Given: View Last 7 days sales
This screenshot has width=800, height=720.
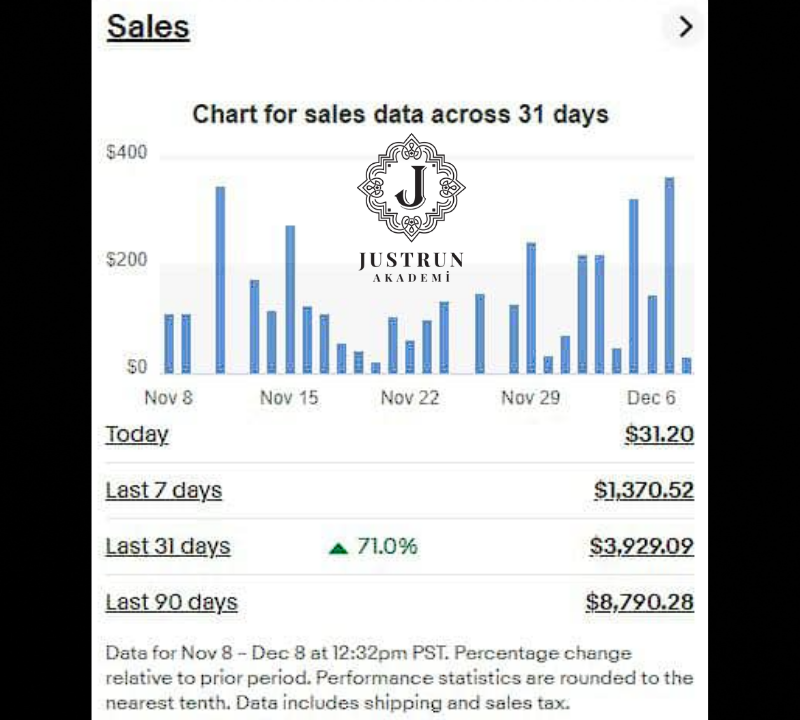Looking at the screenshot, I should [164, 491].
